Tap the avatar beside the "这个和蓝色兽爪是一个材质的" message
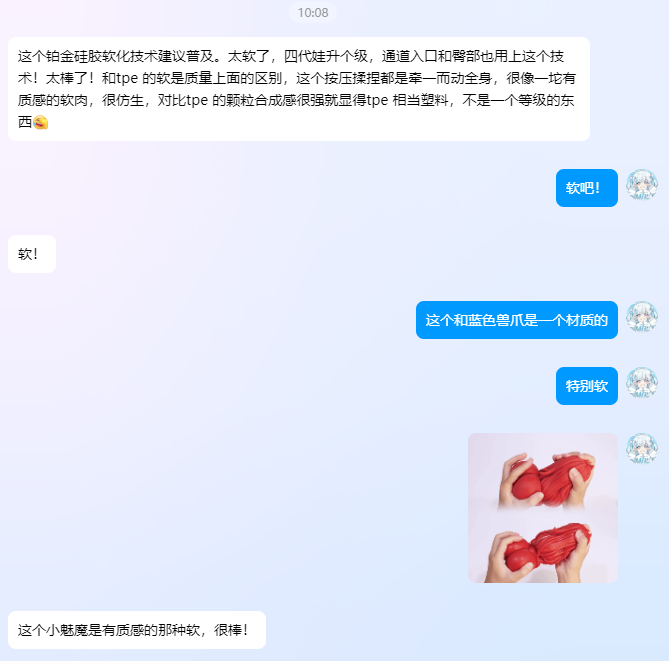The image size is (669, 661). pos(641,318)
